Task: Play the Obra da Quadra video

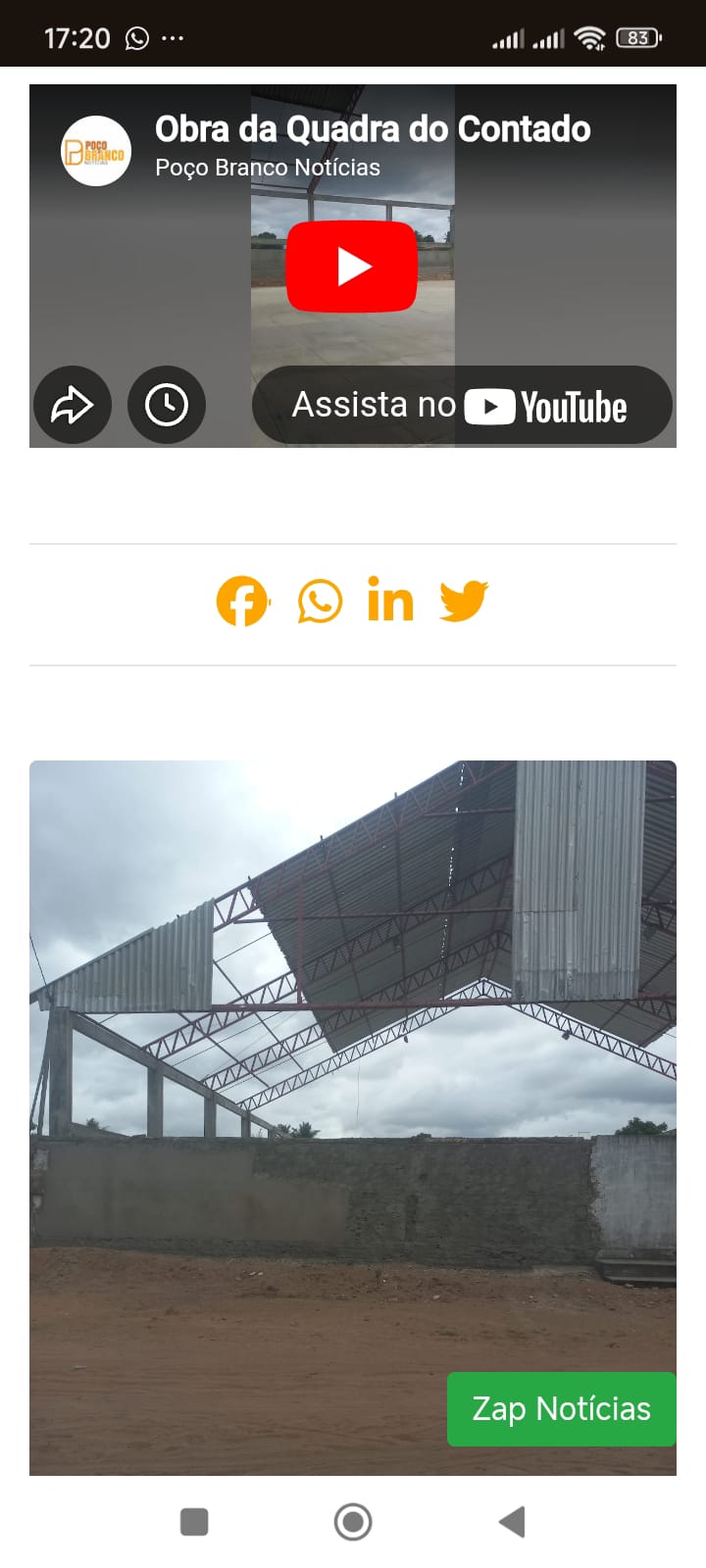Action: pos(351,267)
